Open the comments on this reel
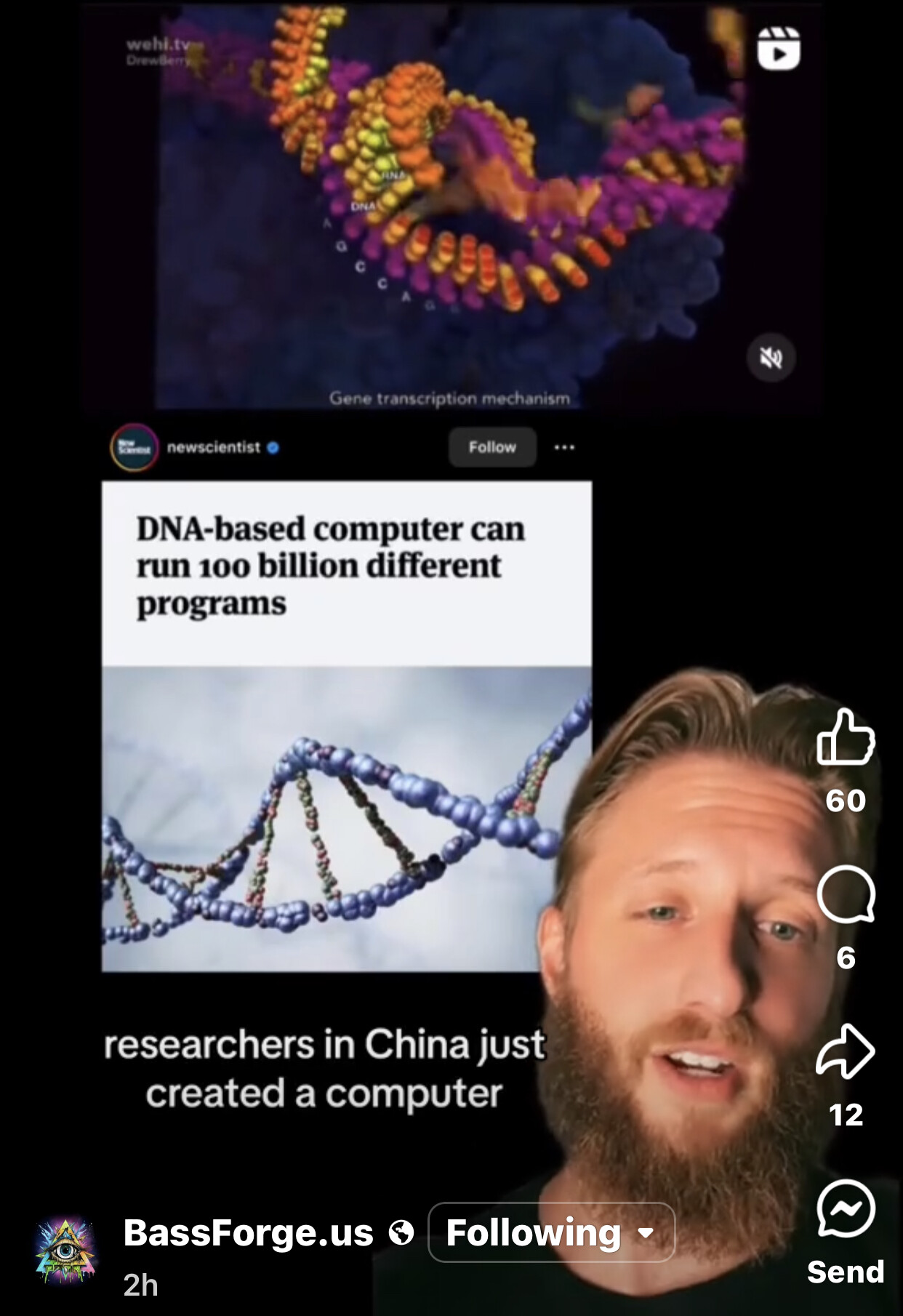 point(846,894)
